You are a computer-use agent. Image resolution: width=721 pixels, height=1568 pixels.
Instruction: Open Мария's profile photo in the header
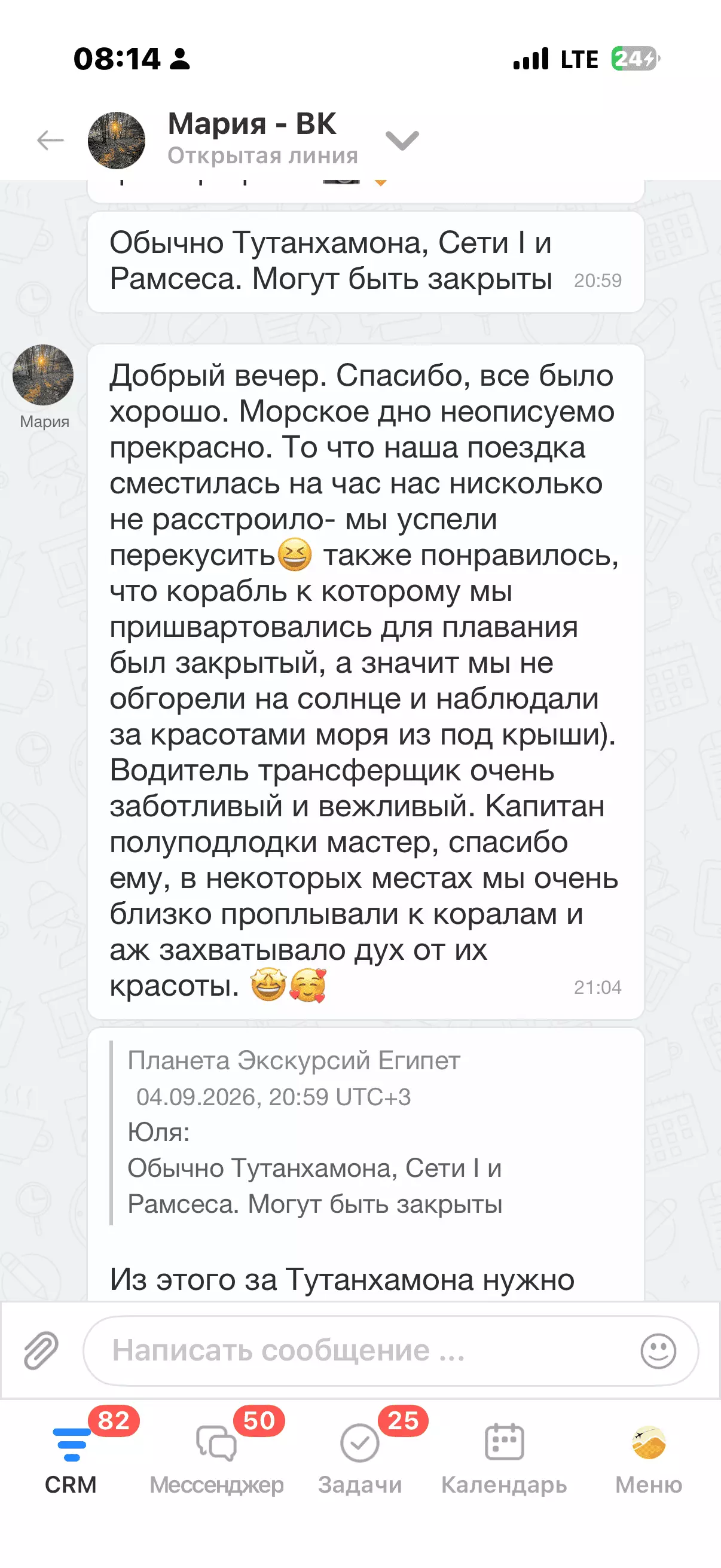tap(116, 141)
